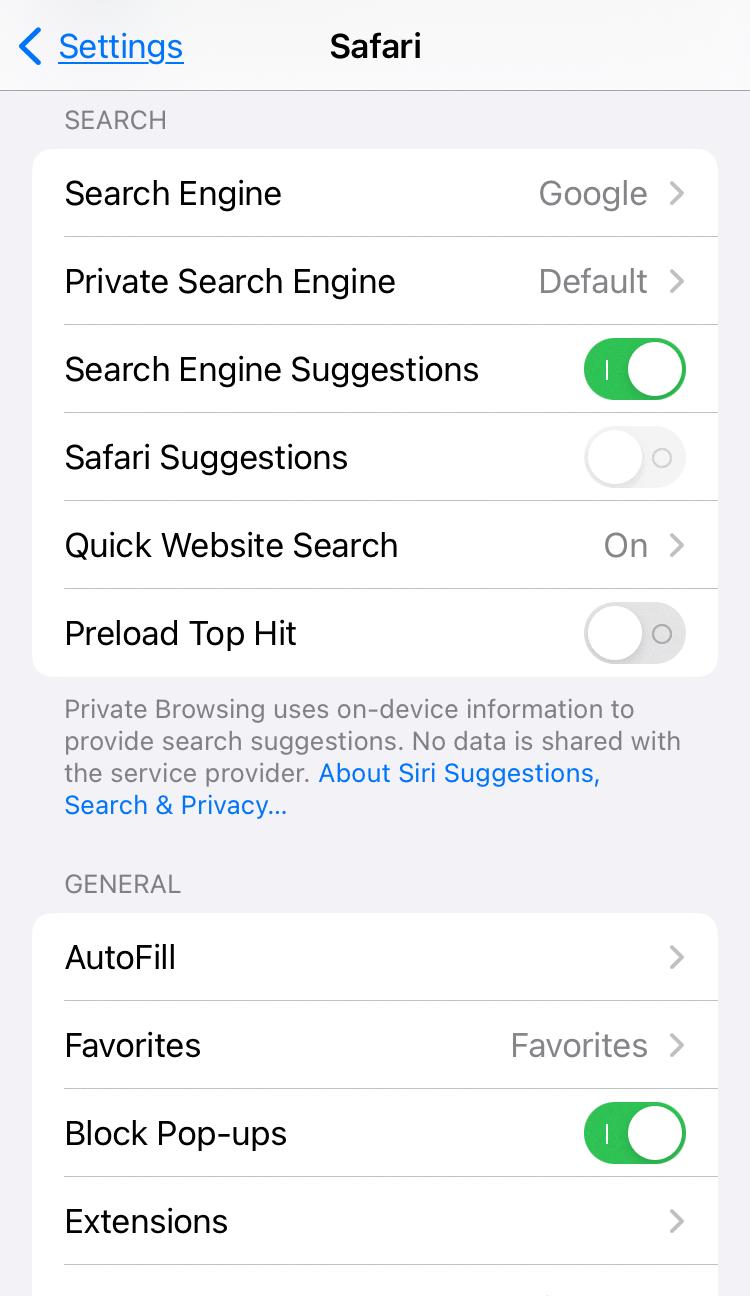Open Extensions
The height and width of the screenshot is (1296, 750).
pyautogui.click(x=375, y=1221)
